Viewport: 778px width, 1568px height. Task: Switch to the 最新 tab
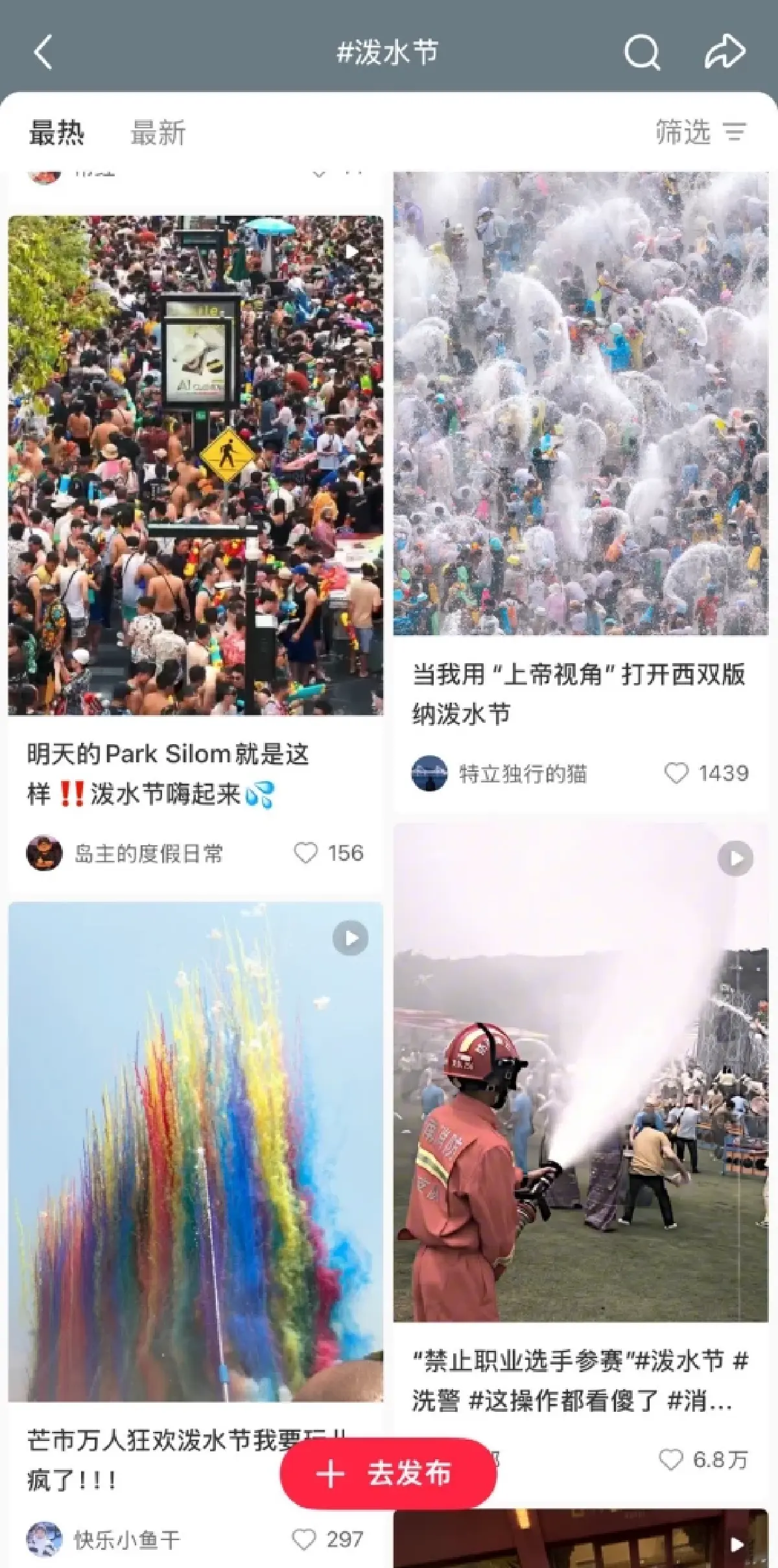(x=158, y=133)
